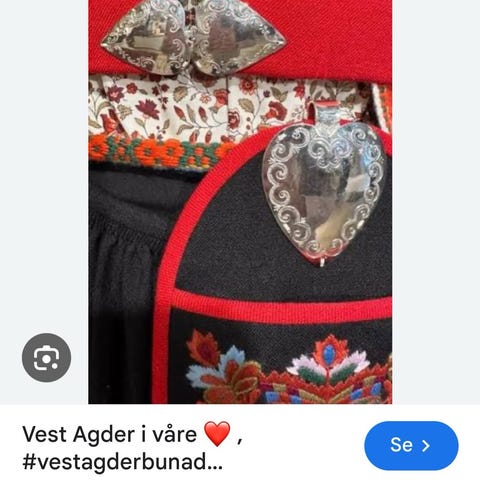Open the Vest Agder bunad image

[240, 202]
